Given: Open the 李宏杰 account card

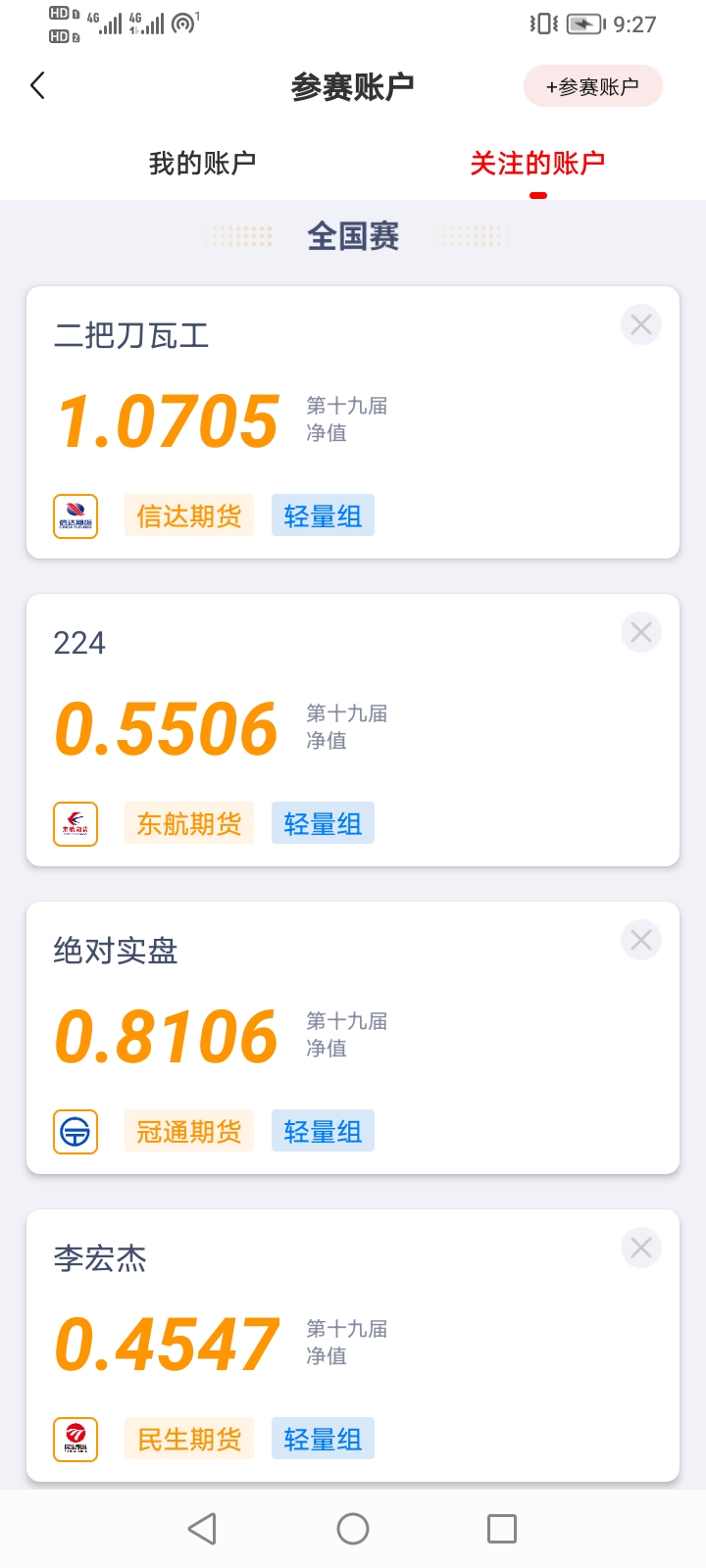Looking at the screenshot, I should [353, 1346].
